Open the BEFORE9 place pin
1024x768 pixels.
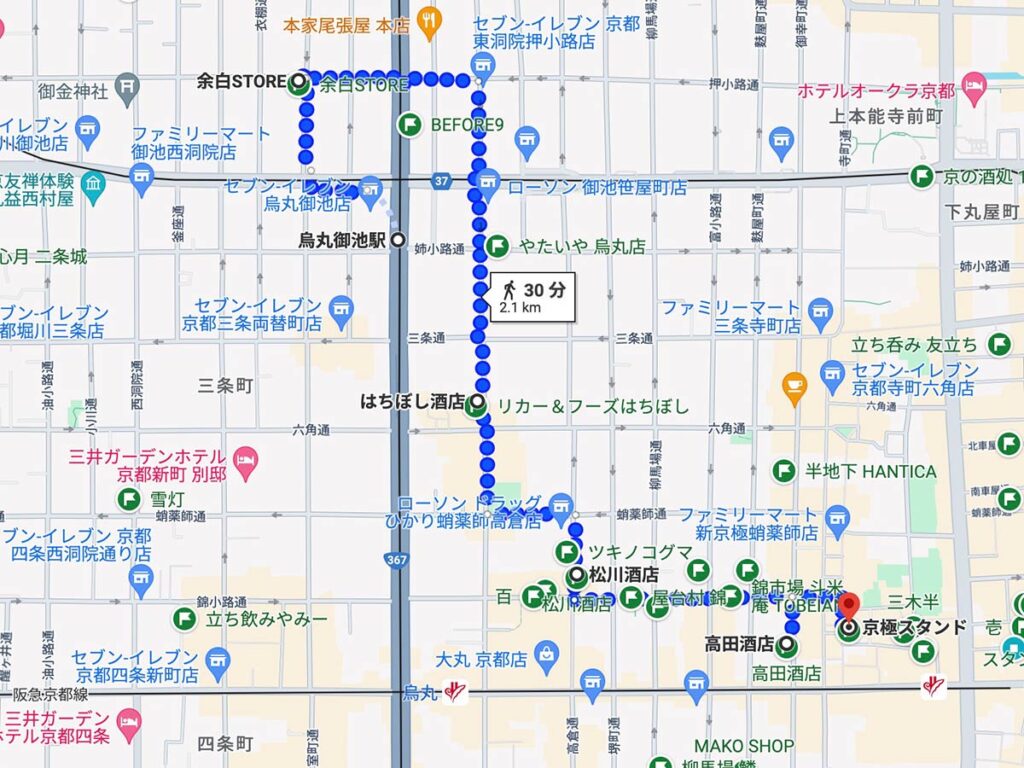[409, 125]
